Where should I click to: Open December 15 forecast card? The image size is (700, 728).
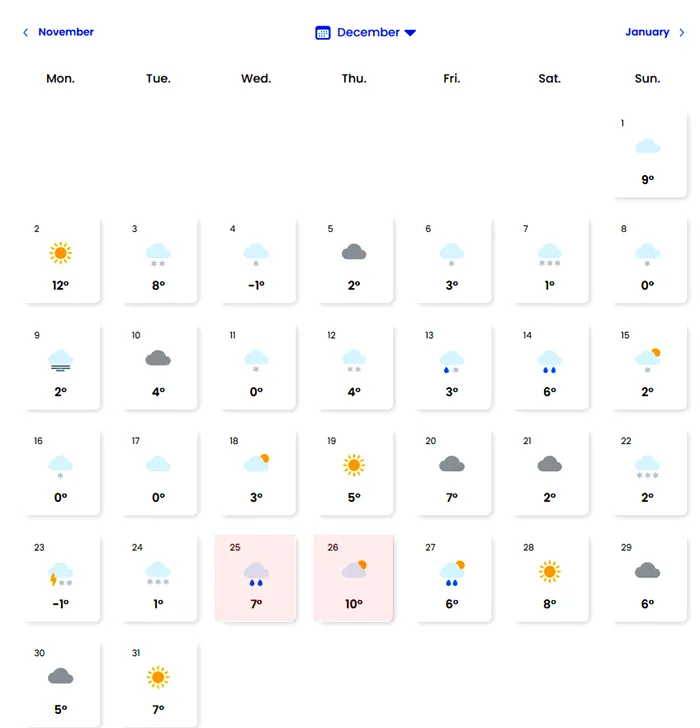(x=647, y=365)
